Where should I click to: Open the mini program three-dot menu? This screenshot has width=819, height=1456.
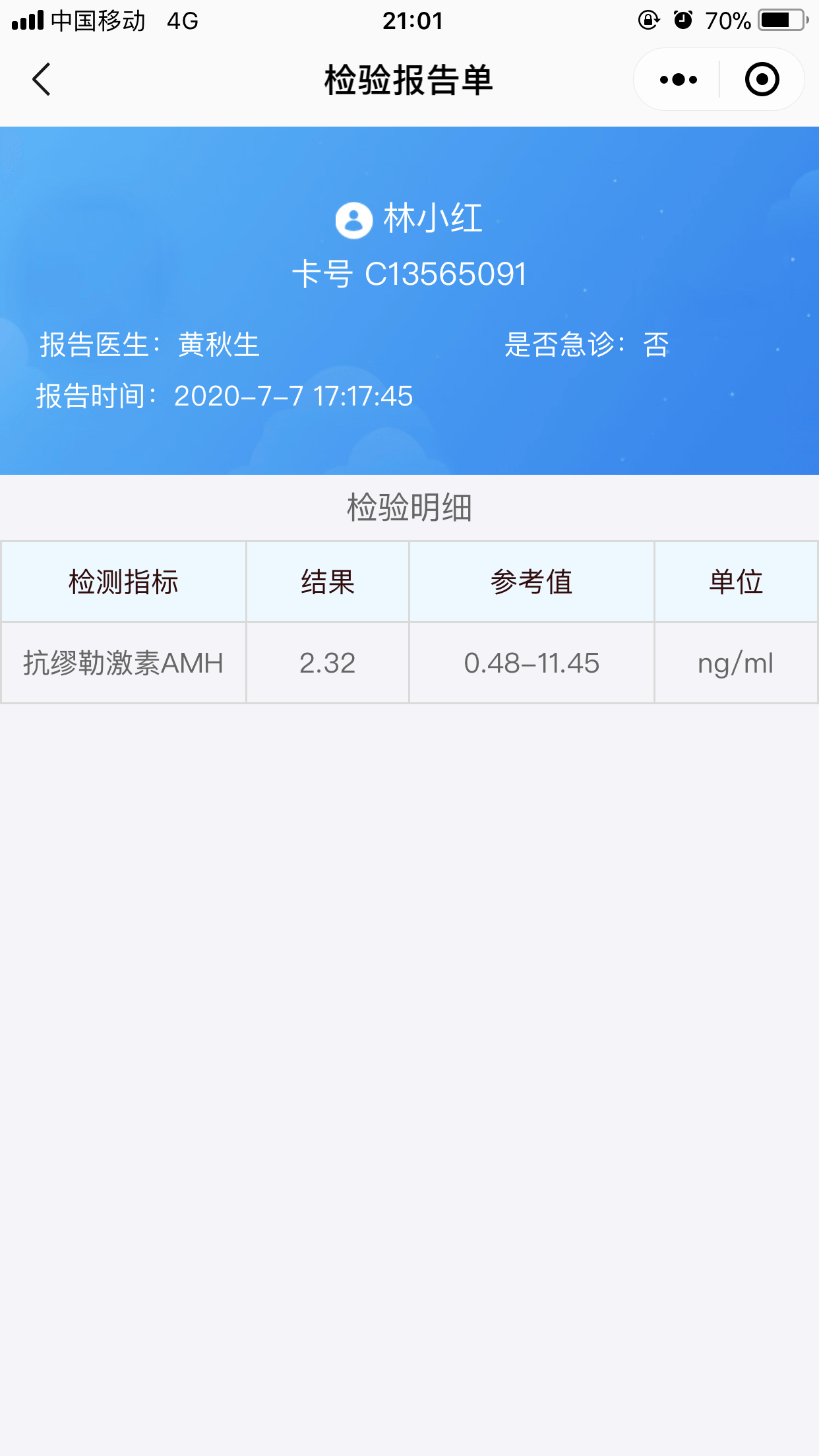678,80
